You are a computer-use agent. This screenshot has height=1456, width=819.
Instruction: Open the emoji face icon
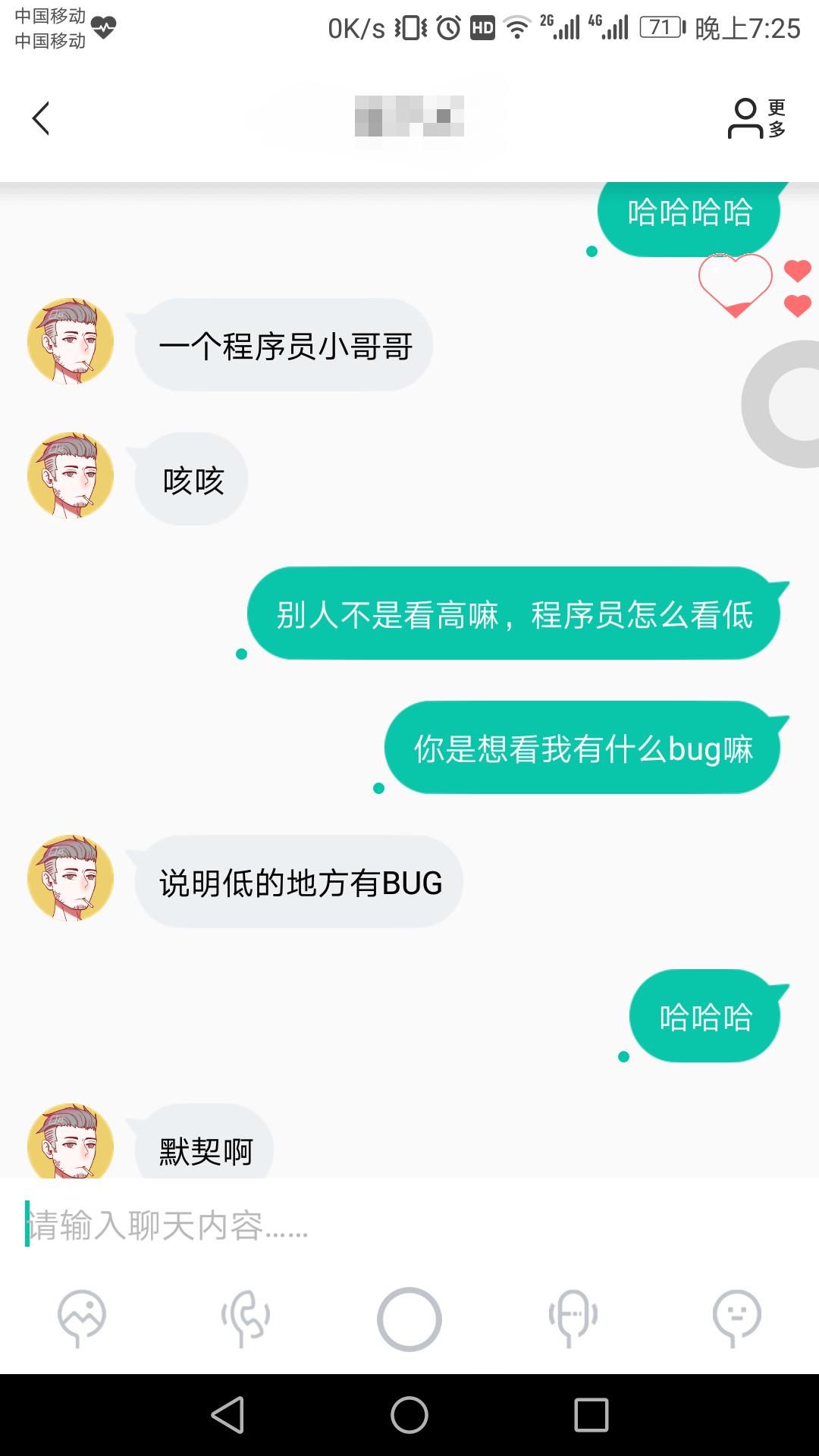(x=737, y=1318)
